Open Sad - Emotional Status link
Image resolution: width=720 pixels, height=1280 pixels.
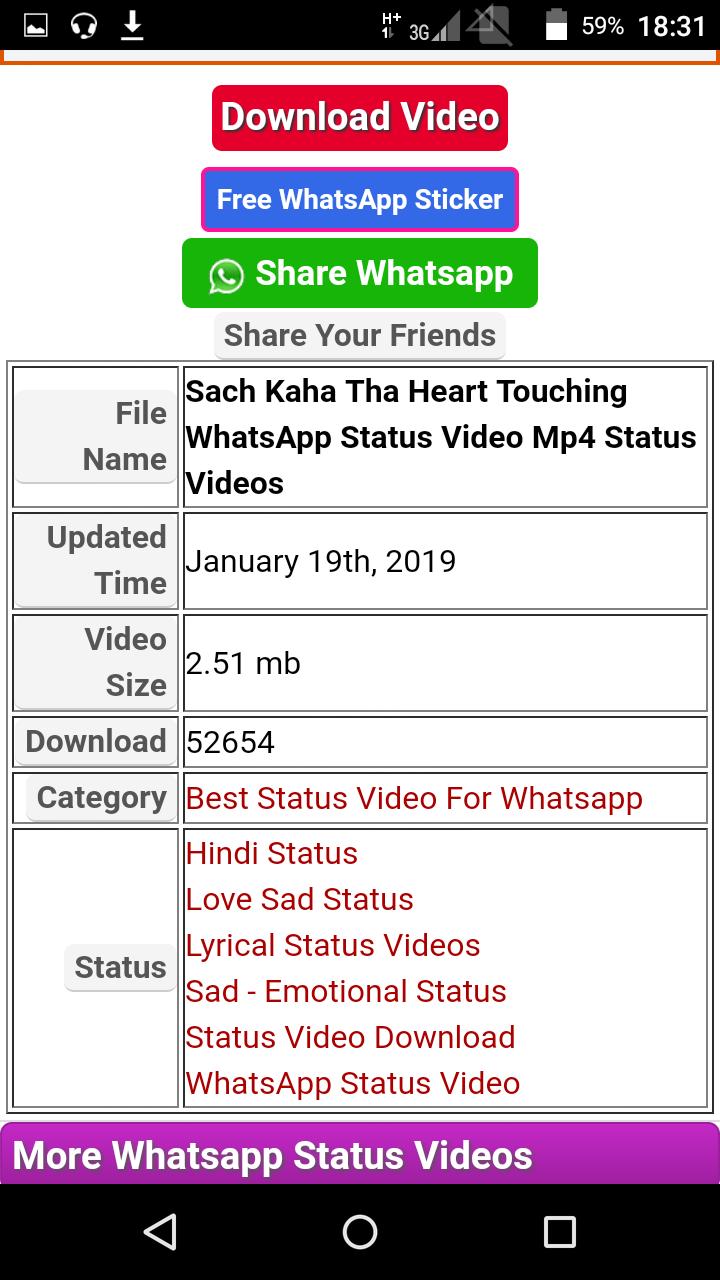coord(346,991)
